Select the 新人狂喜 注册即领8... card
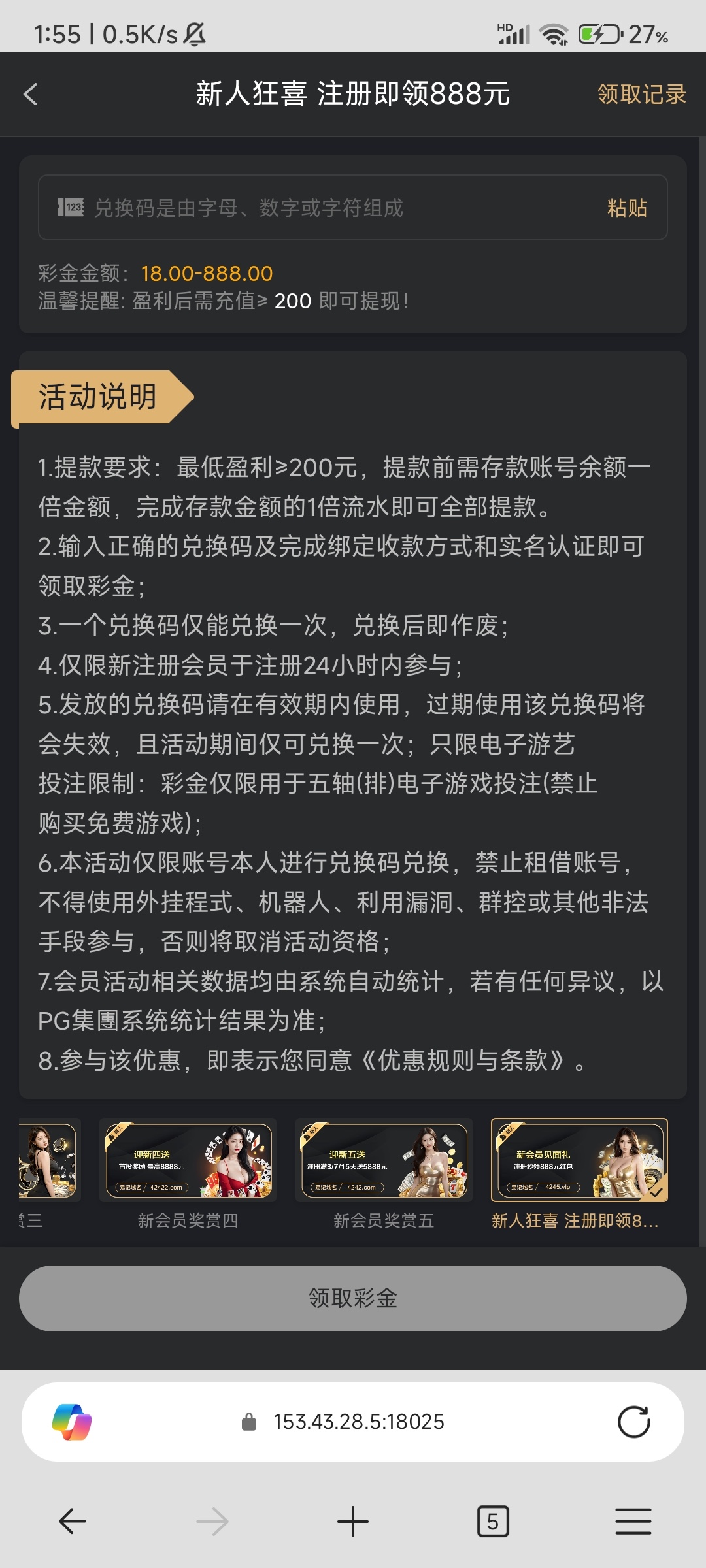Viewport: 706px width, 1568px height. click(579, 1161)
